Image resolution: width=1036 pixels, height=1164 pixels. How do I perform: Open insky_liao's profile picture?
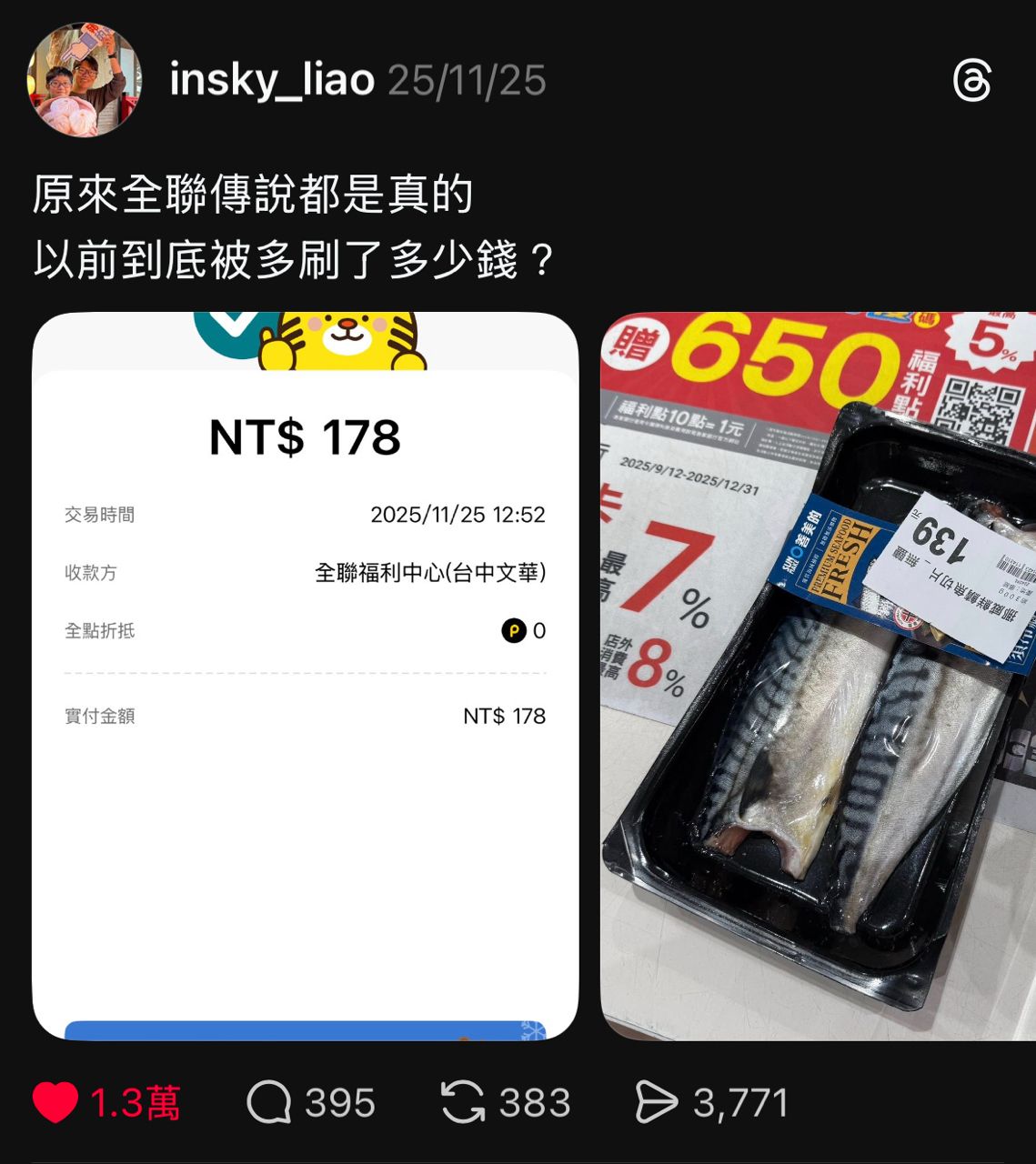(x=84, y=81)
